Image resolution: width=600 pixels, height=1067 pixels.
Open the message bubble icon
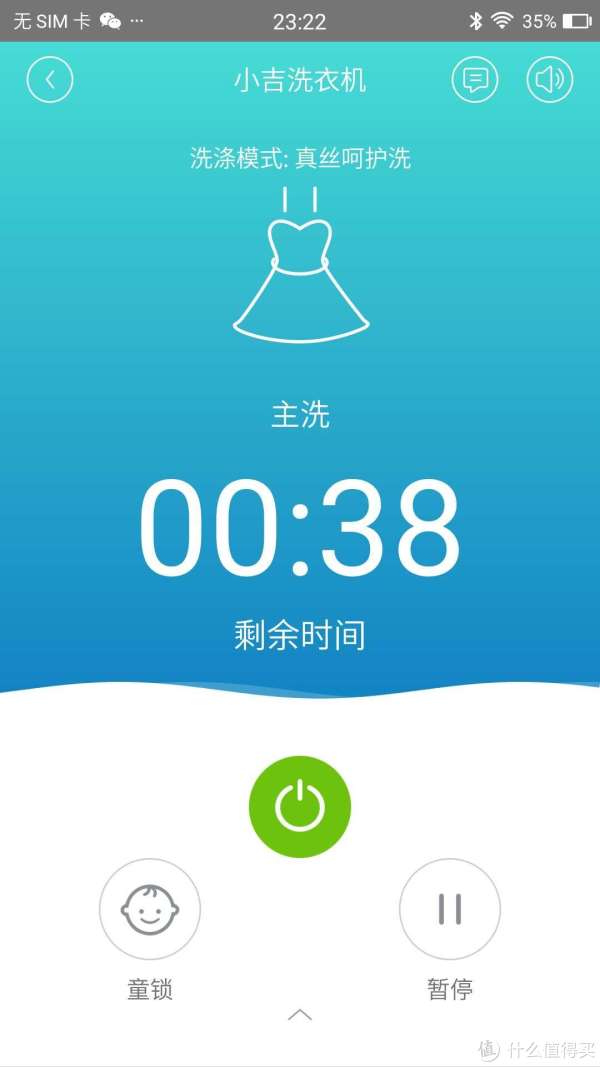point(475,80)
